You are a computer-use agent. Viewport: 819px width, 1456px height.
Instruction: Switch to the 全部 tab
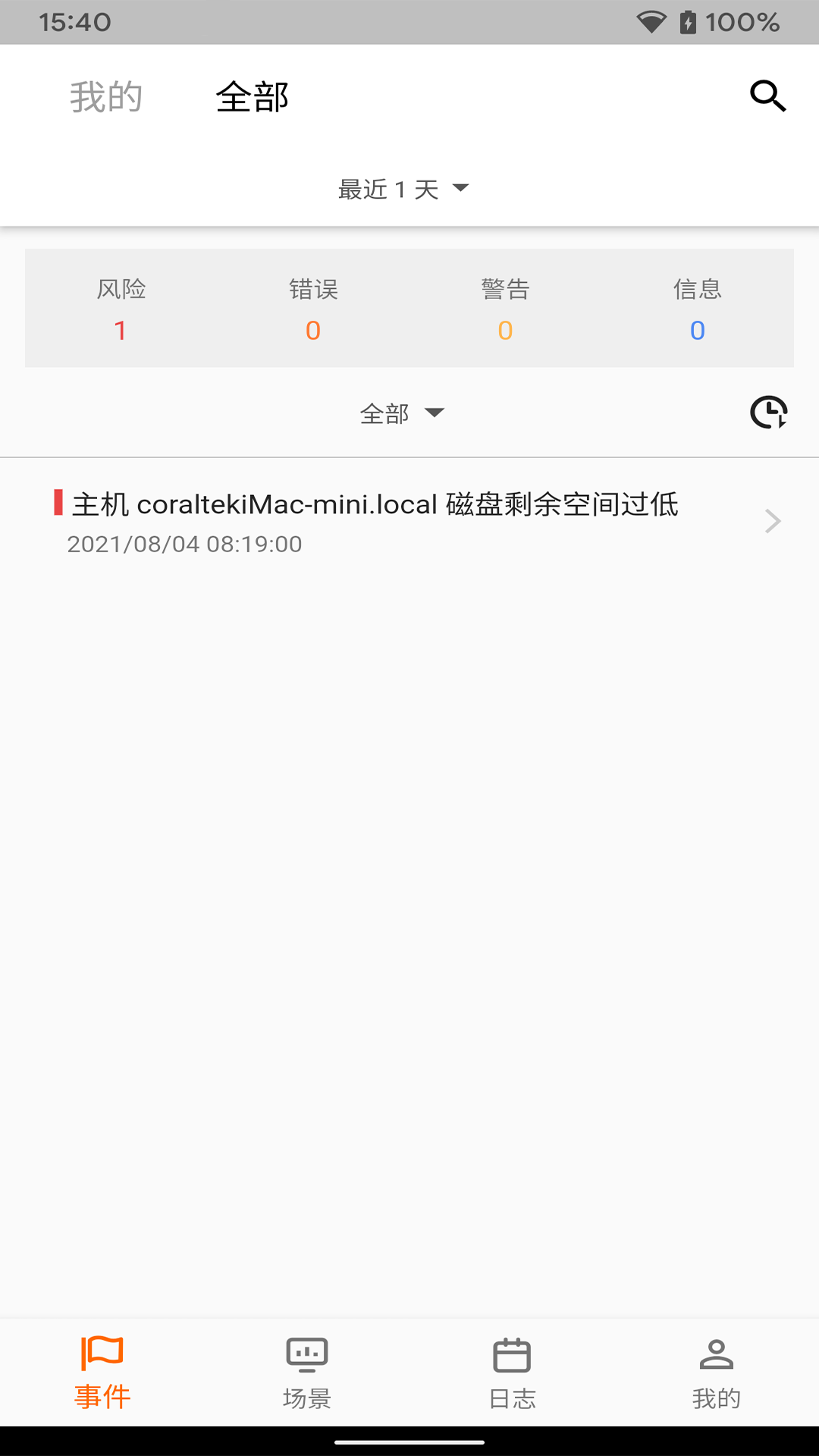251,96
